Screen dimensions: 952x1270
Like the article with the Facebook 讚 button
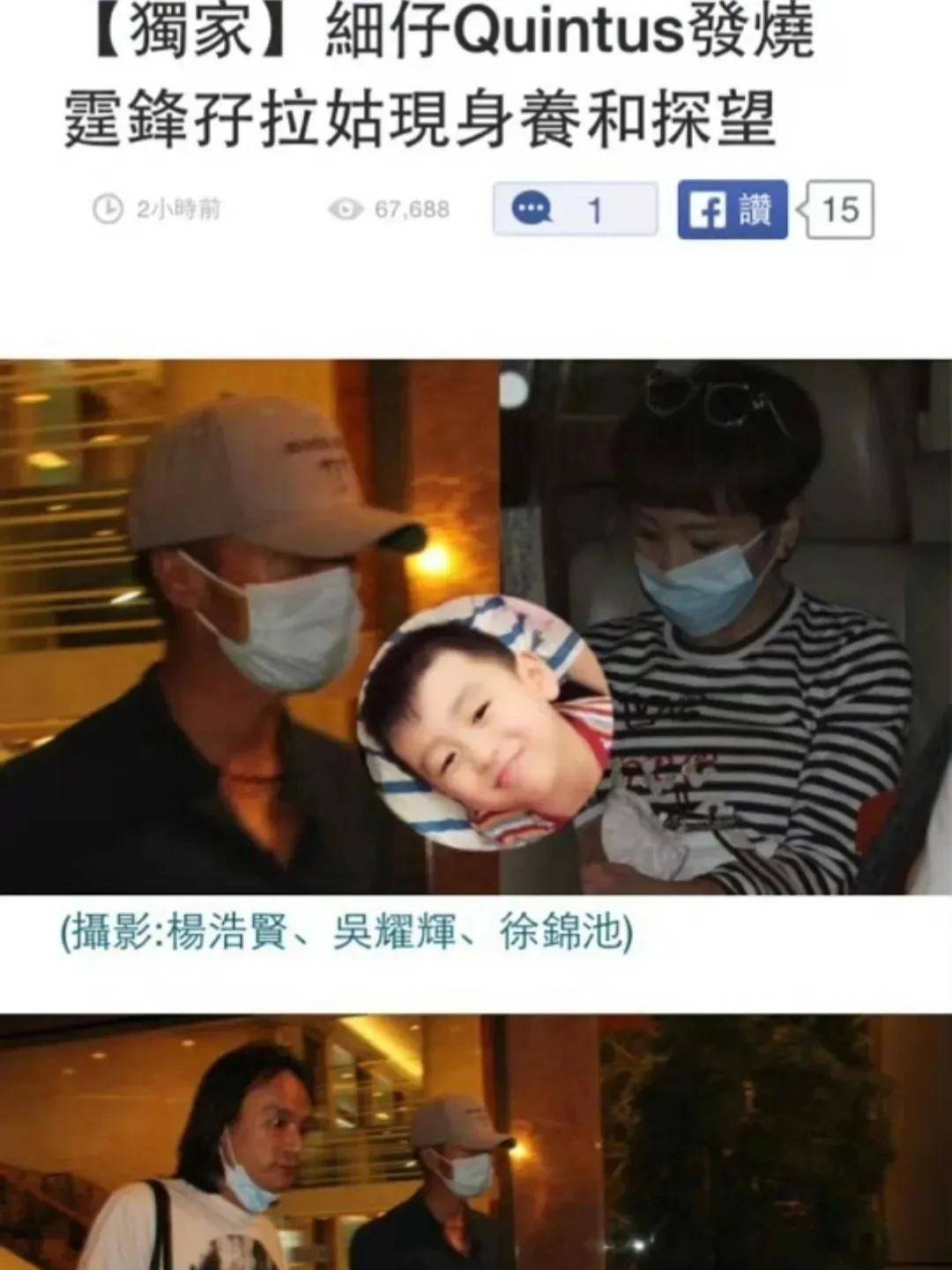pos(732,210)
